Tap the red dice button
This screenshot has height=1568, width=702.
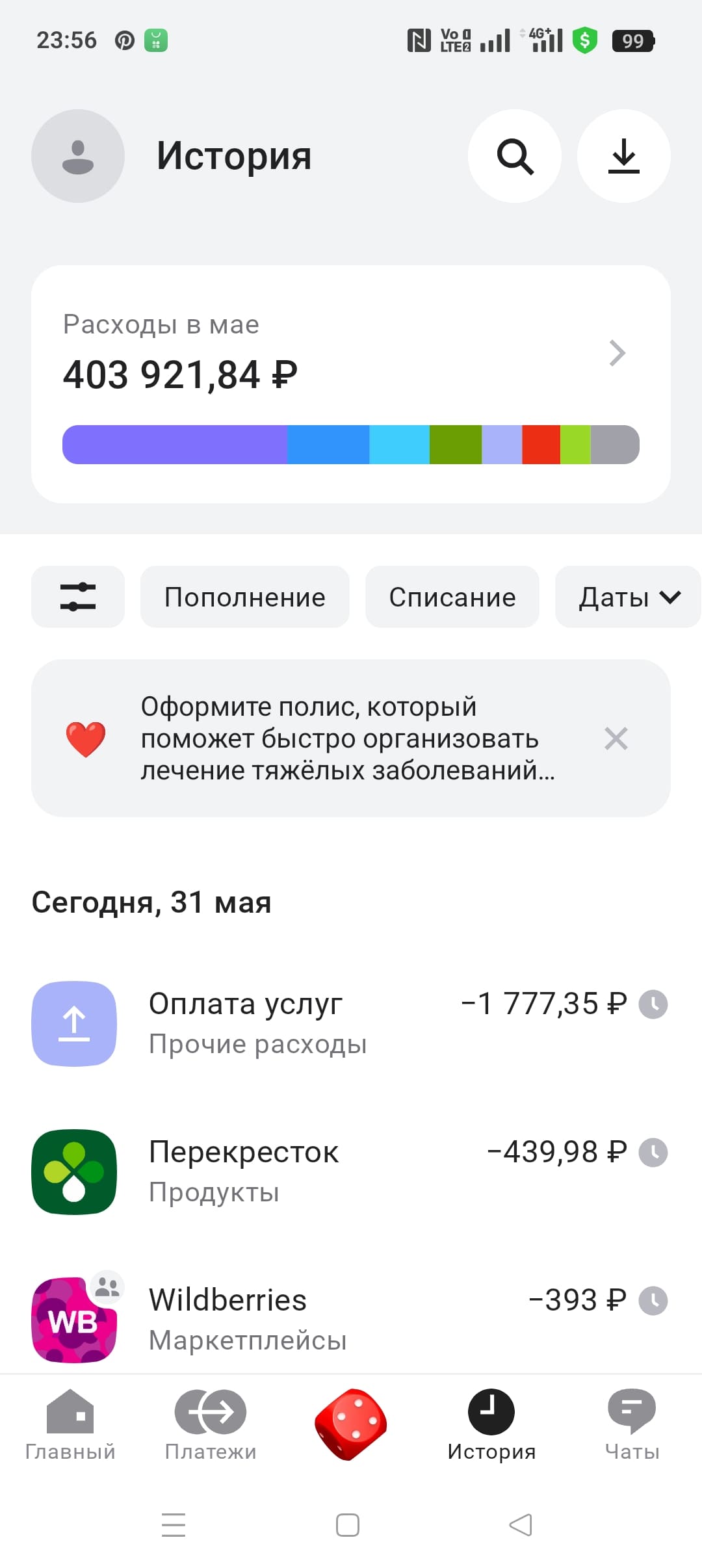click(x=351, y=1425)
